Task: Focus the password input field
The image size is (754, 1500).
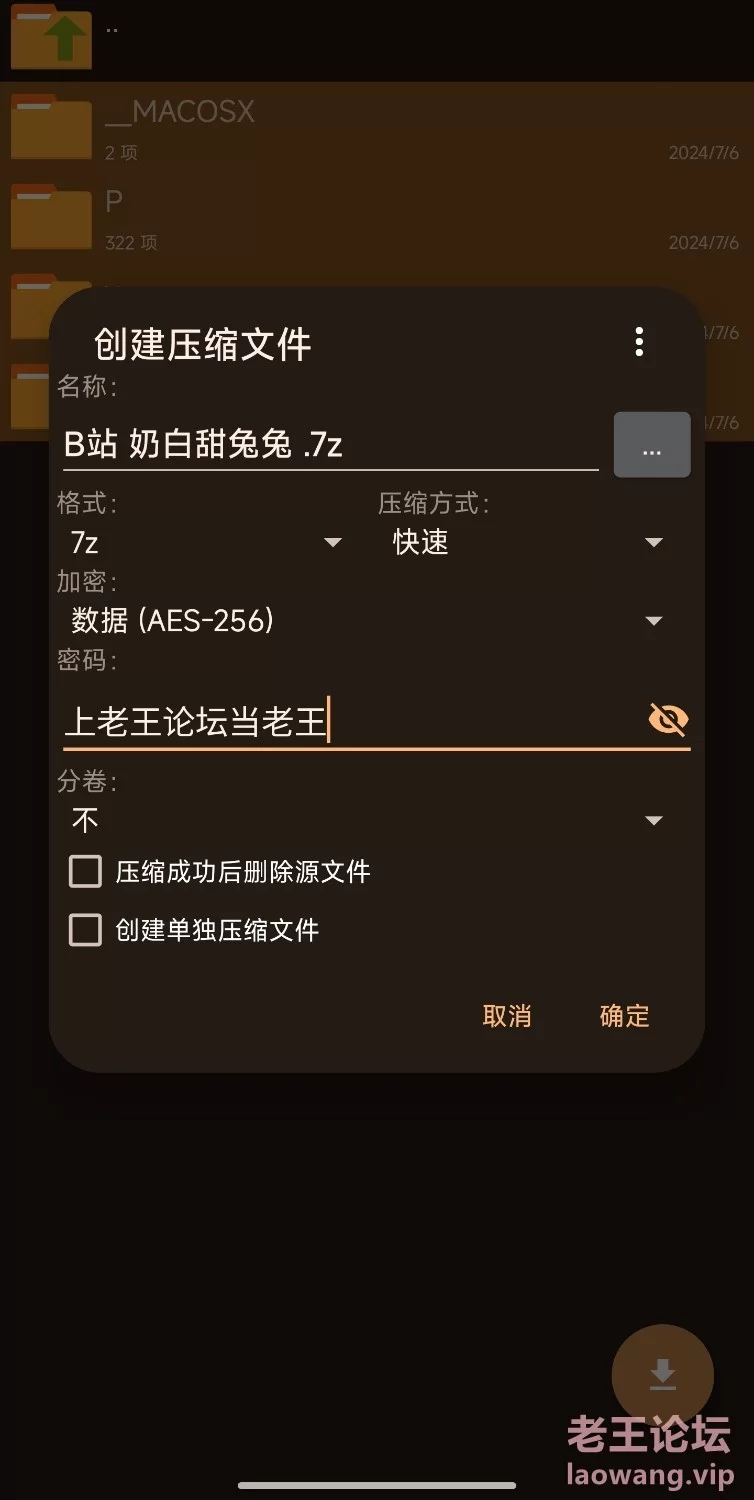Action: (x=351, y=721)
